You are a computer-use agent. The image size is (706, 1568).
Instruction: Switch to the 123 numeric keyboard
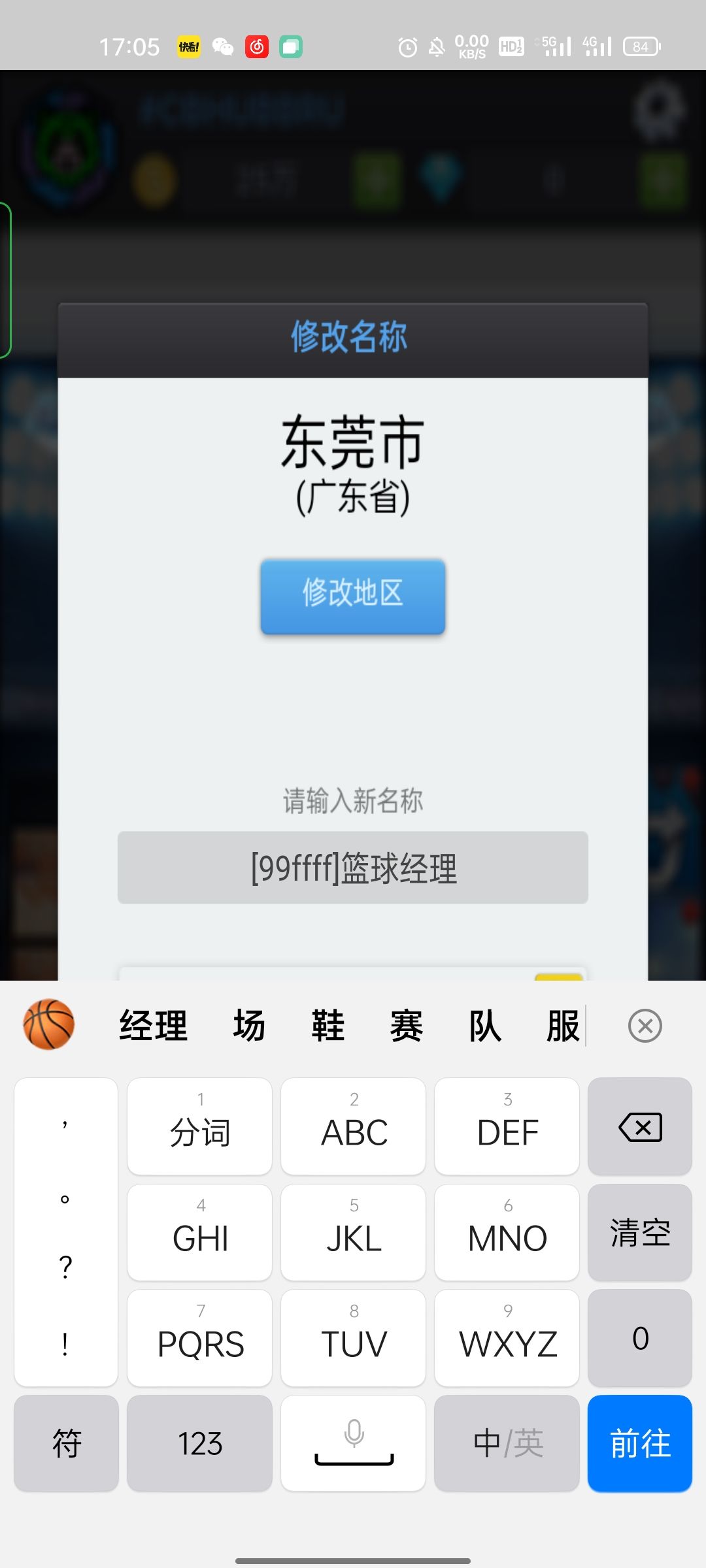(199, 1444)
